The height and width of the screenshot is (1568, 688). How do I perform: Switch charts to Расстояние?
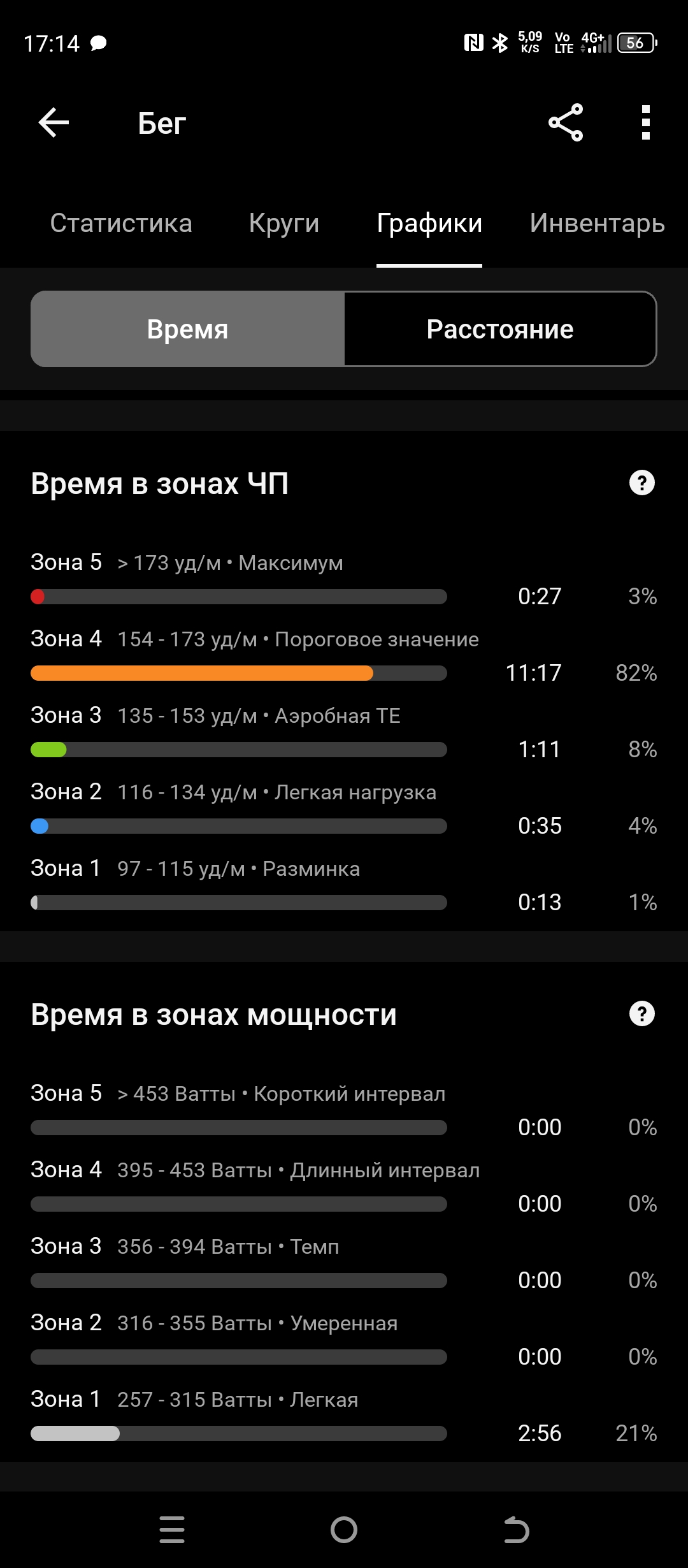click(x=500, y=329)
